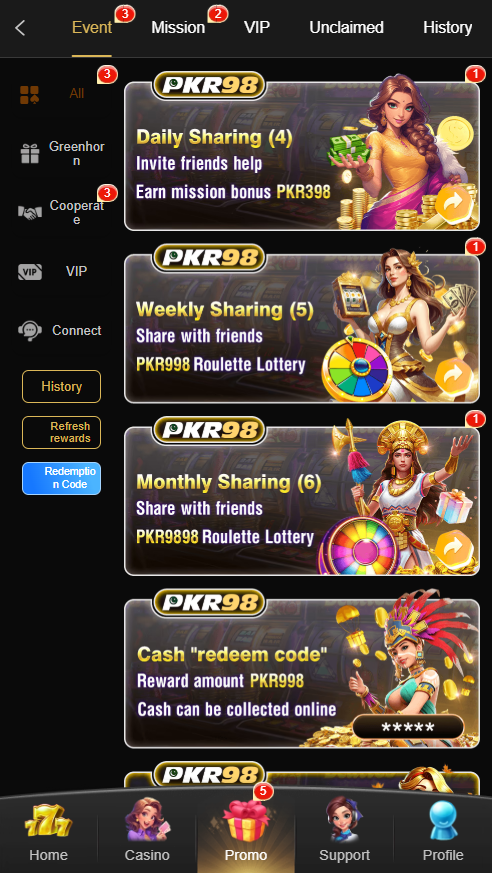Tap the Refresh rewards button

pos(61,432)
